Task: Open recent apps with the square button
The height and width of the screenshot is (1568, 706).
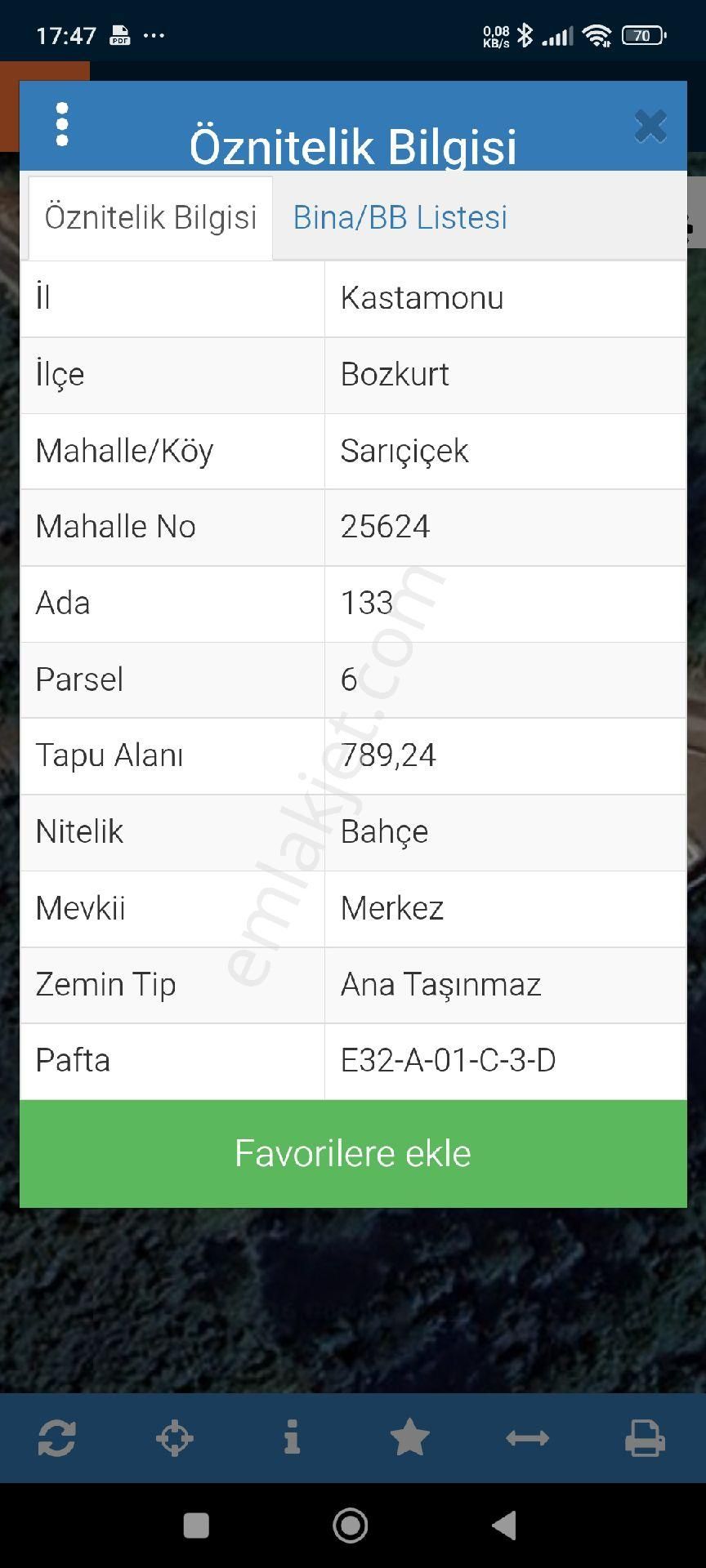Action: click(196, 1525)
